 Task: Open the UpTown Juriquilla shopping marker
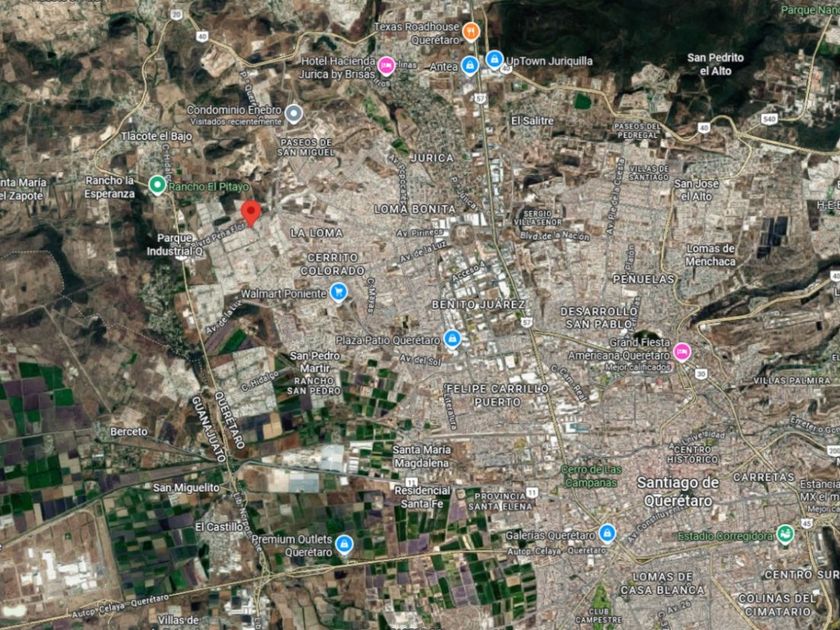[x=494, y=59]
